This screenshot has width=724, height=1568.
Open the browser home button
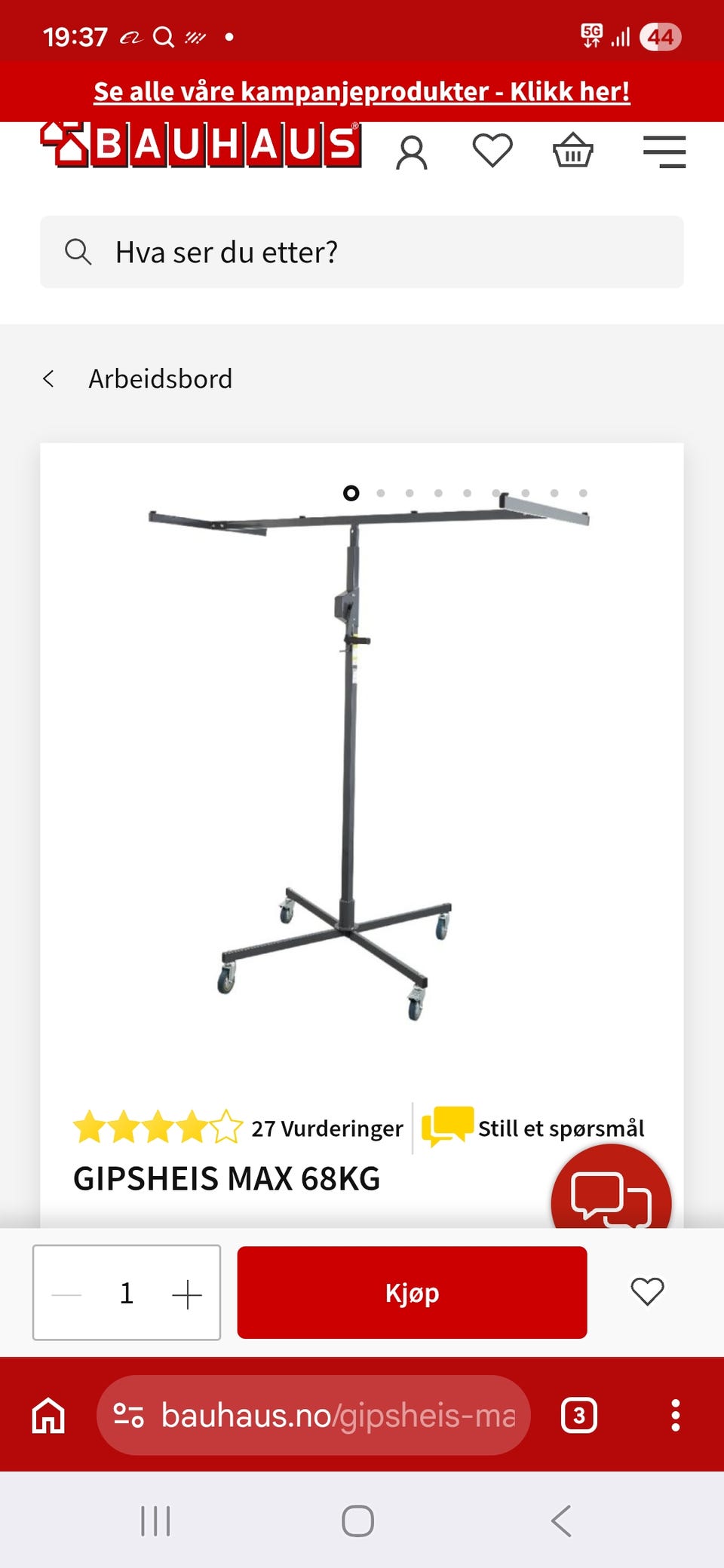point(48,1415)
